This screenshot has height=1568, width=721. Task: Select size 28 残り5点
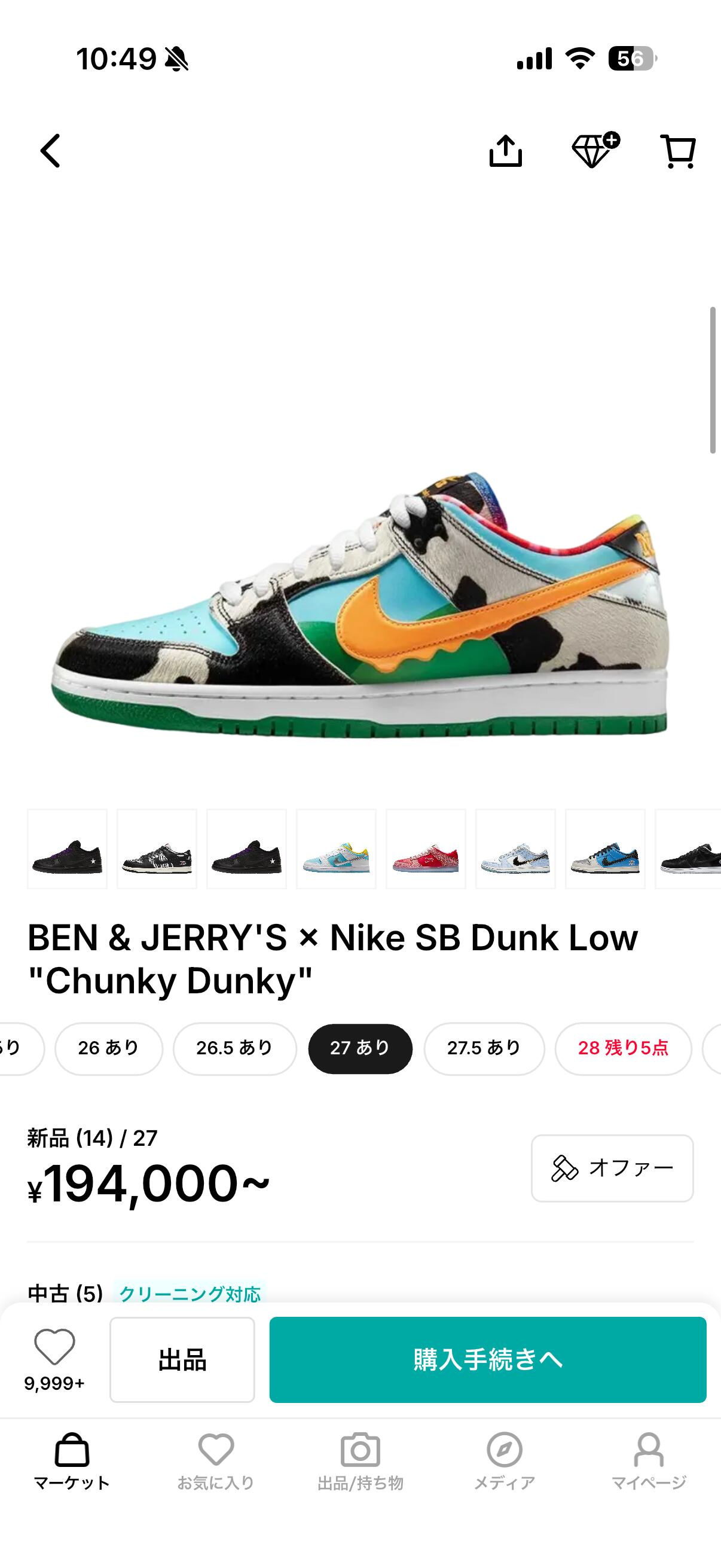(623, 1048)
